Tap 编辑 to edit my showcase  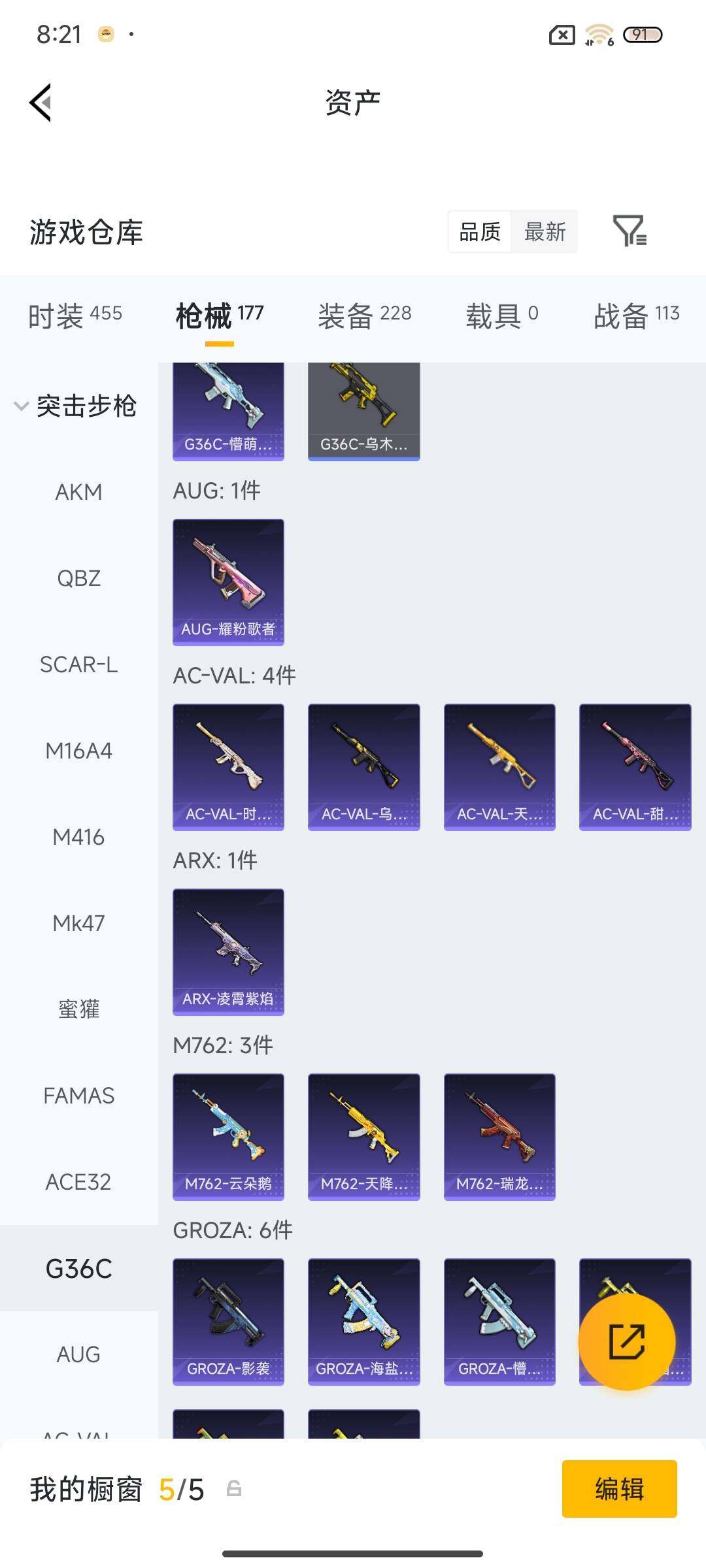619,1489
